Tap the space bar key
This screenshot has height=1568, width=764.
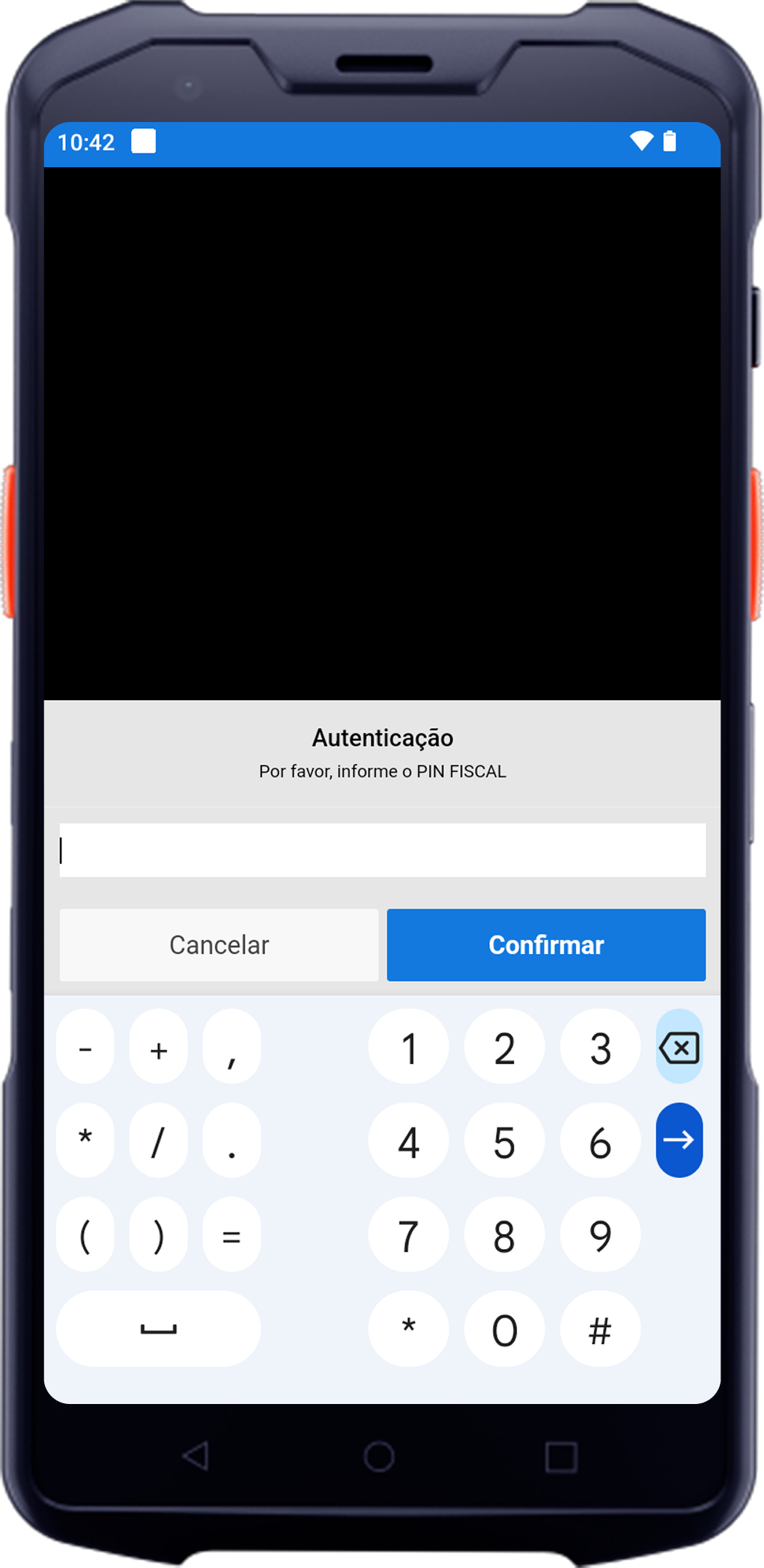158,1329
